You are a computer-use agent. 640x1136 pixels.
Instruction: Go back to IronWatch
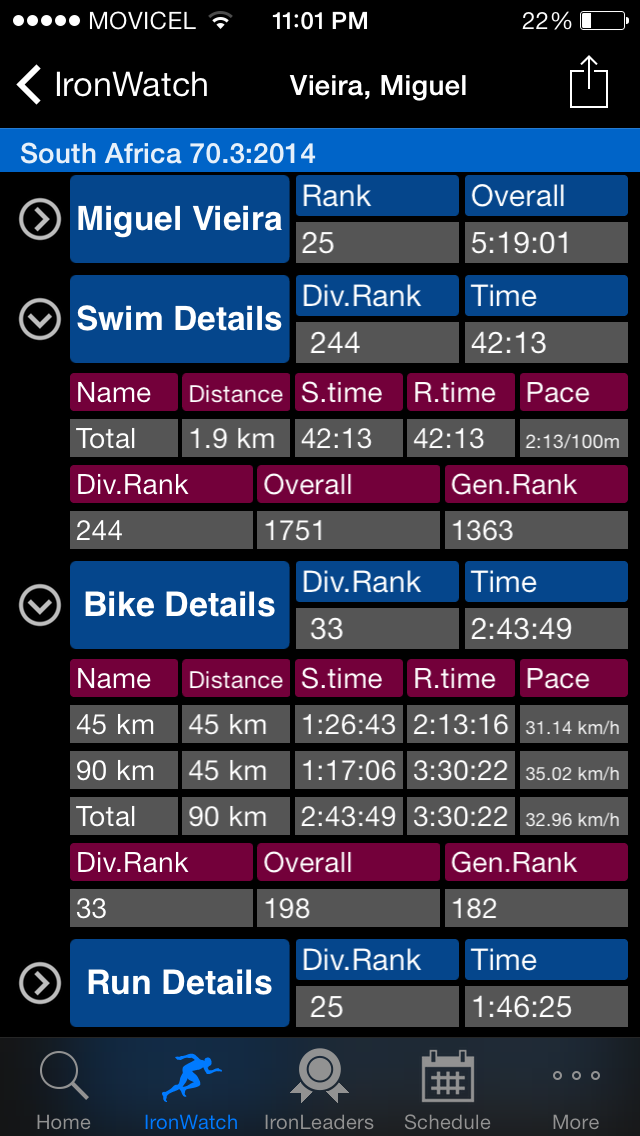coord(112,85)
